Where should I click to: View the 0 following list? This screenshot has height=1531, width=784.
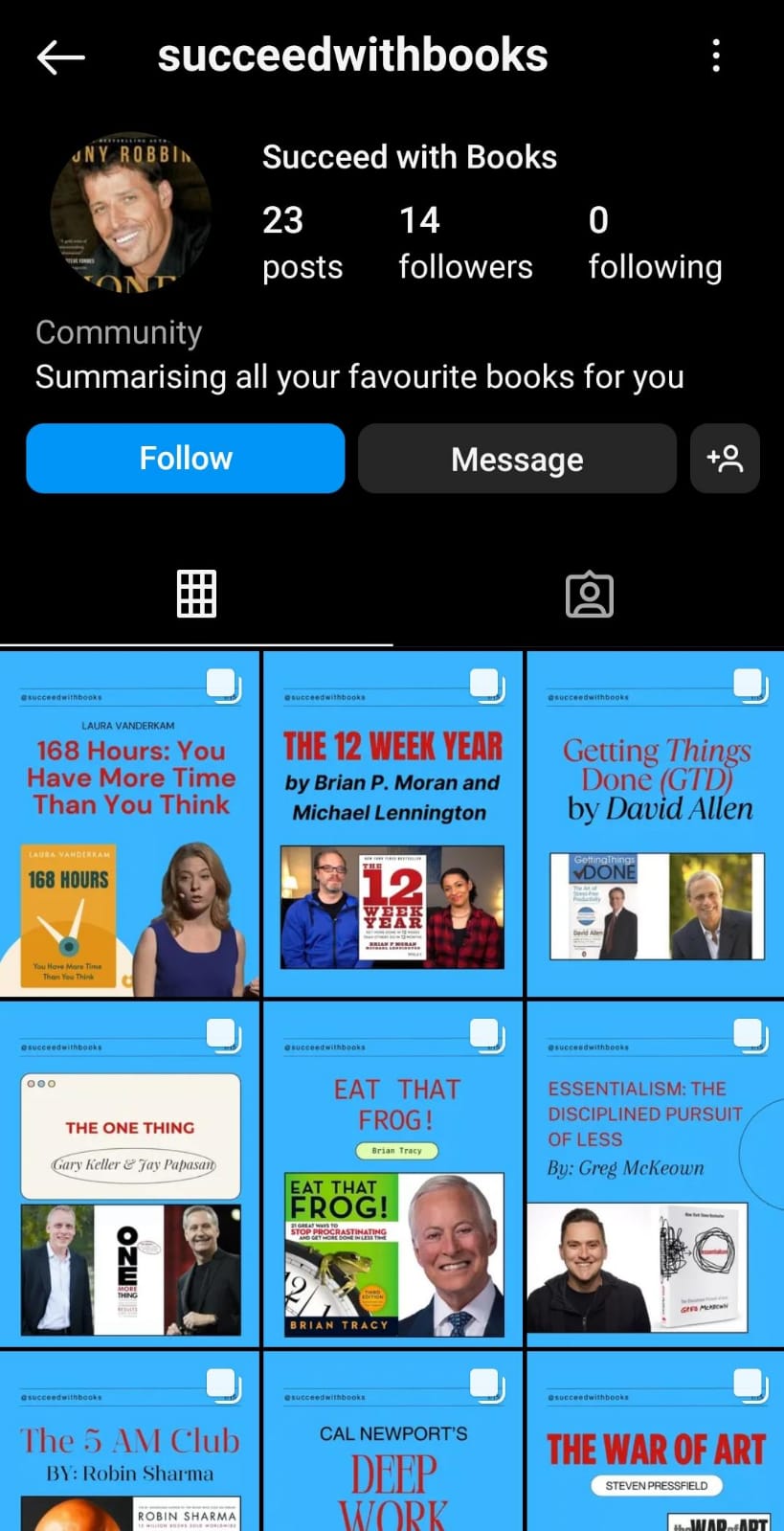tap(655, 243)
